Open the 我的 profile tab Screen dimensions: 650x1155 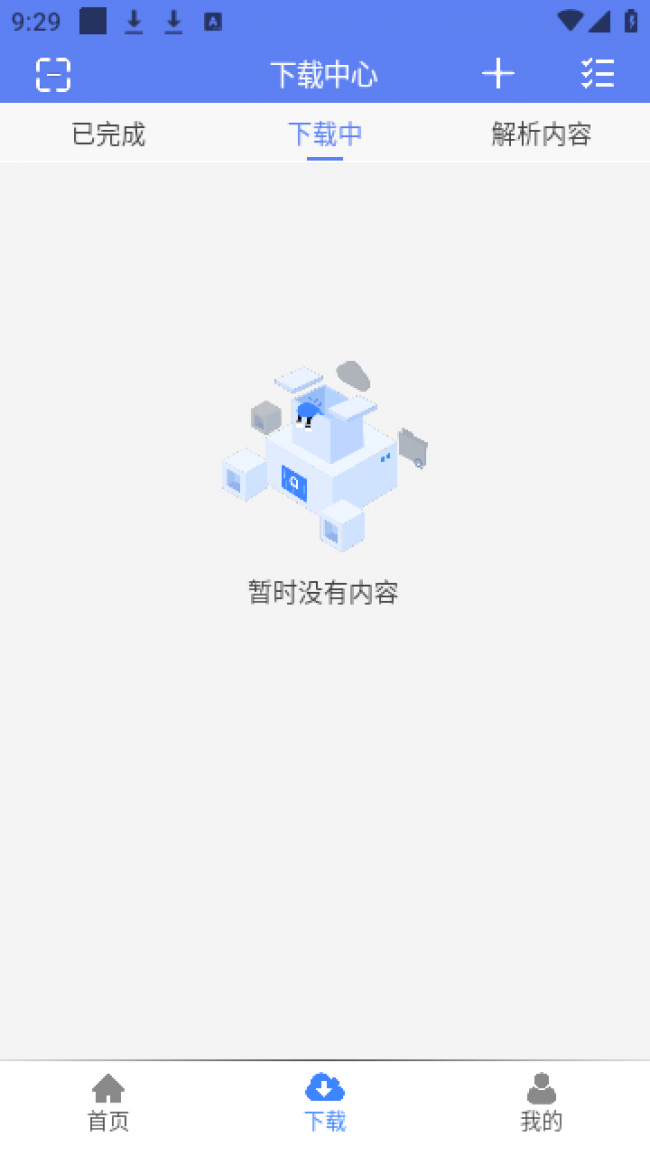point(541,1103)
